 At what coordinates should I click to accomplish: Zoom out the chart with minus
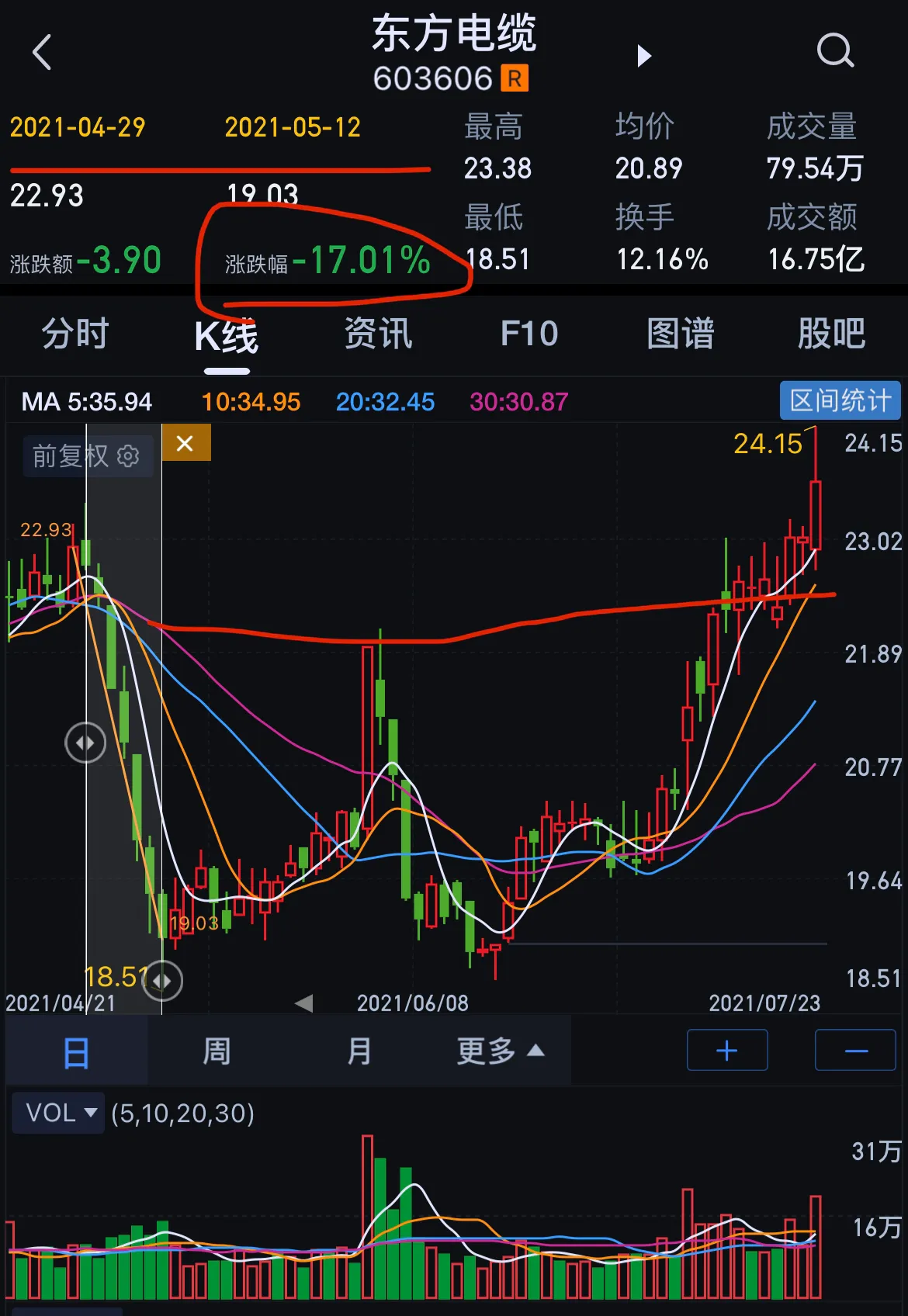click(855, 1051)
